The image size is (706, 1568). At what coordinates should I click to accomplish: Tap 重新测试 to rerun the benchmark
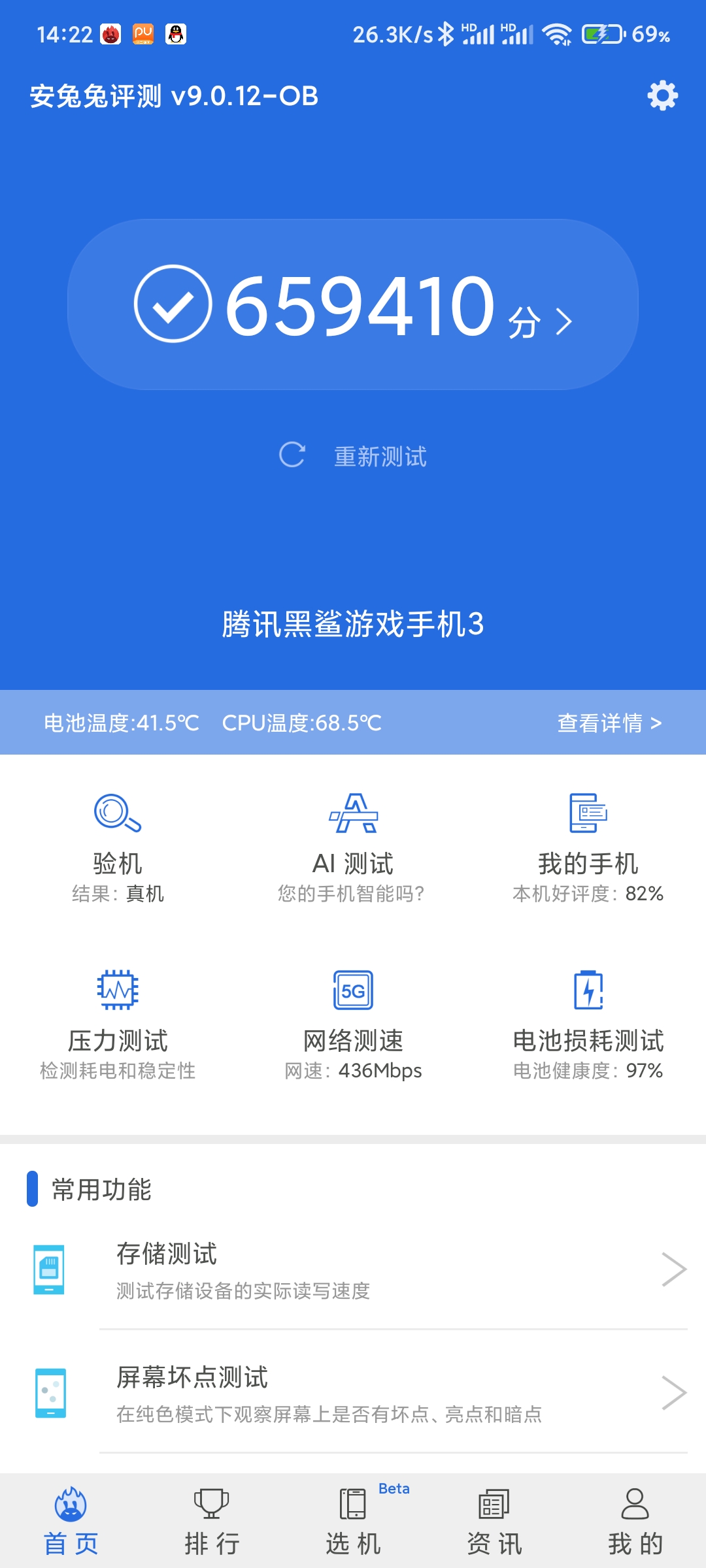click(x=354, y=456)
